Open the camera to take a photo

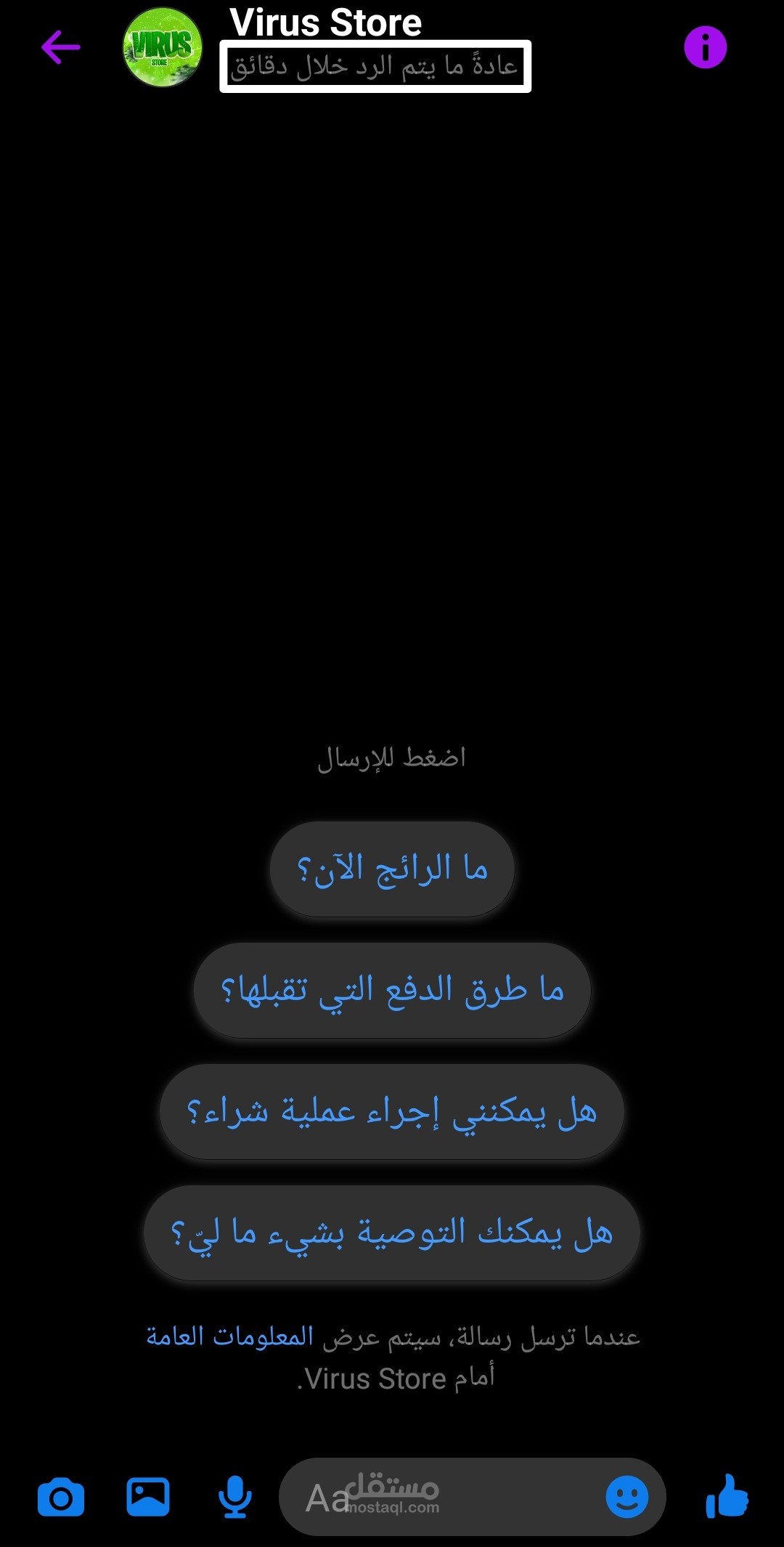click(x=61, y=1498)
